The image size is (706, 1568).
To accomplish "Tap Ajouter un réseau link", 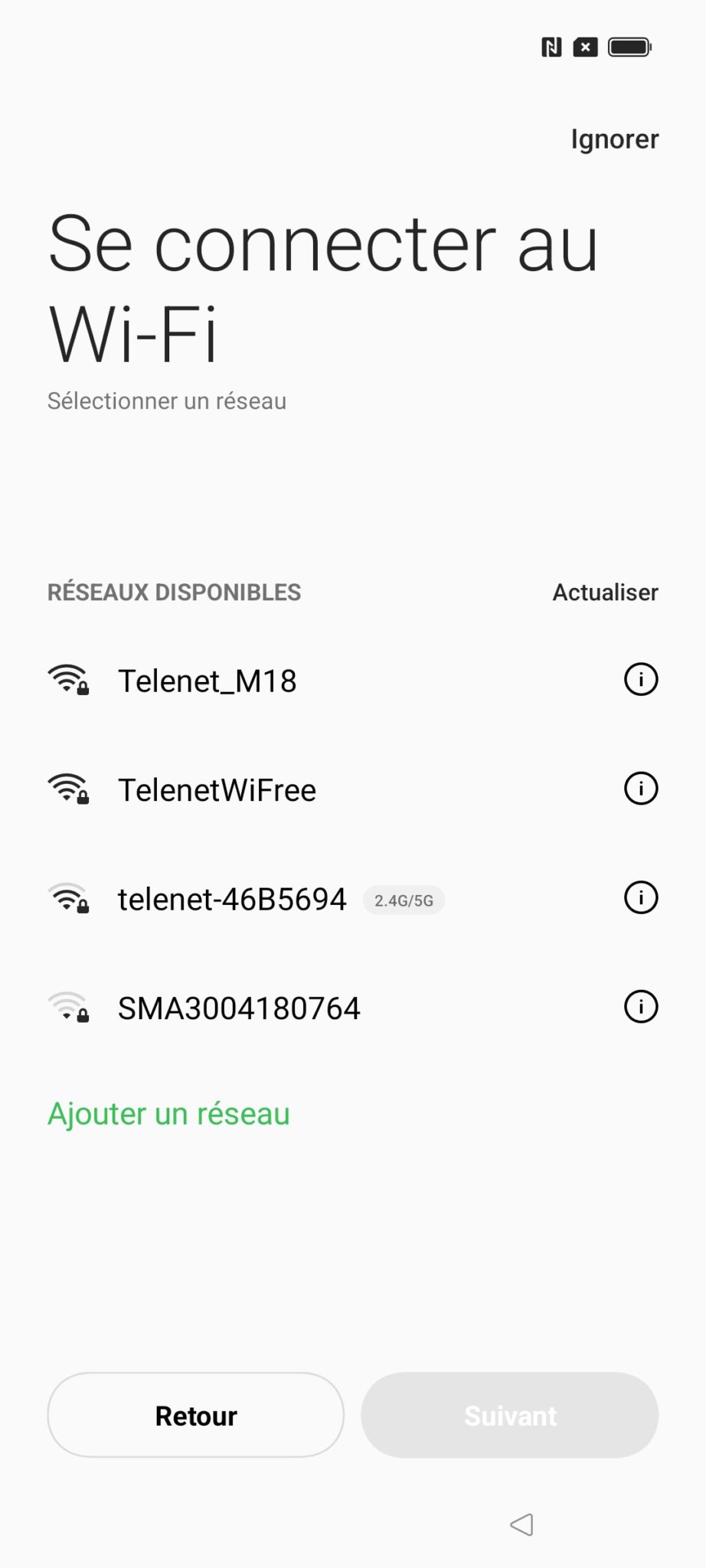I will 168,1114.
